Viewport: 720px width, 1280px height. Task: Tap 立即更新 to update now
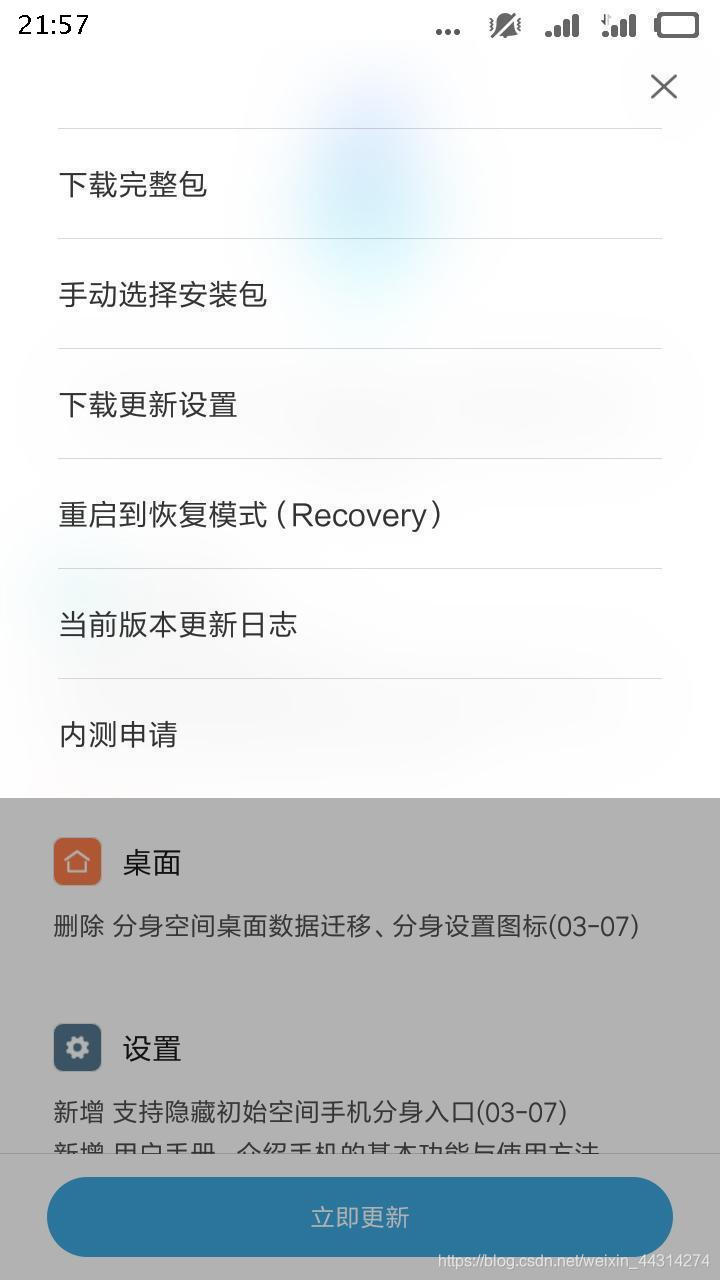360,1216
